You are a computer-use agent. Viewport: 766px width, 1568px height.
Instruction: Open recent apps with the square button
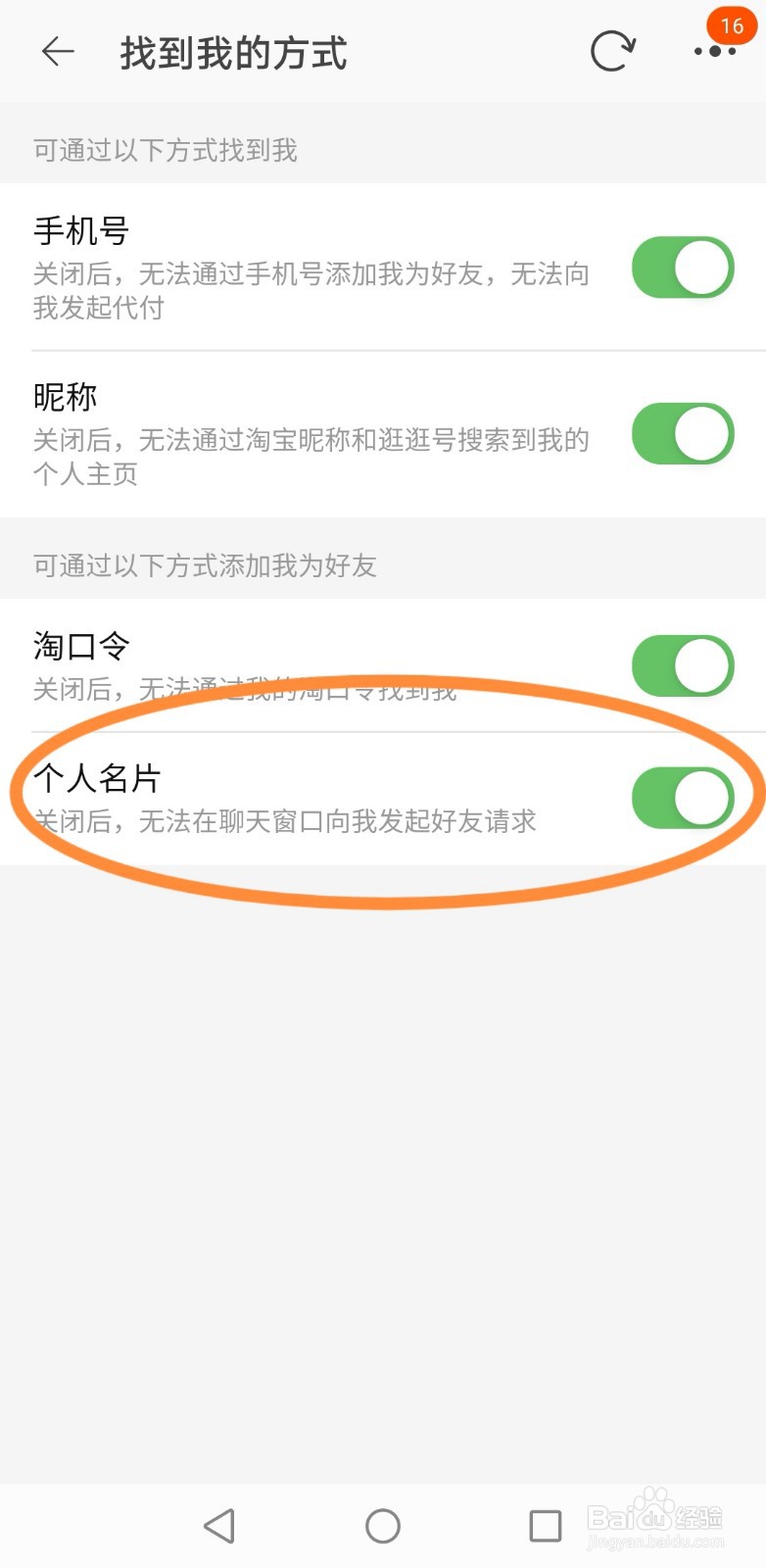point(546,1525)
